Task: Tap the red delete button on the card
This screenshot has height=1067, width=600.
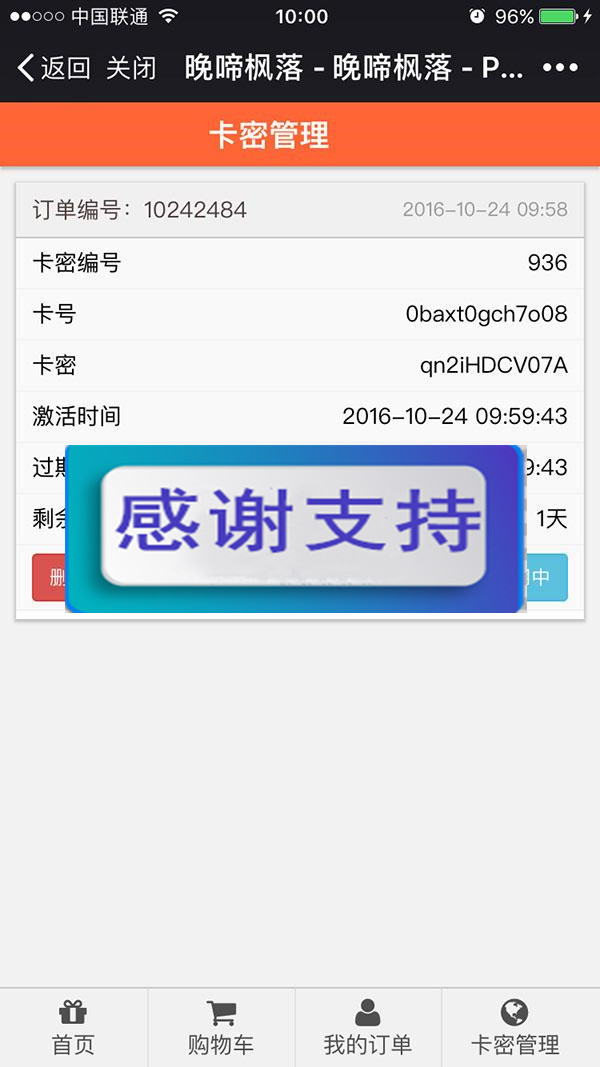Action: pyautogui.click(x=49, y=577)
